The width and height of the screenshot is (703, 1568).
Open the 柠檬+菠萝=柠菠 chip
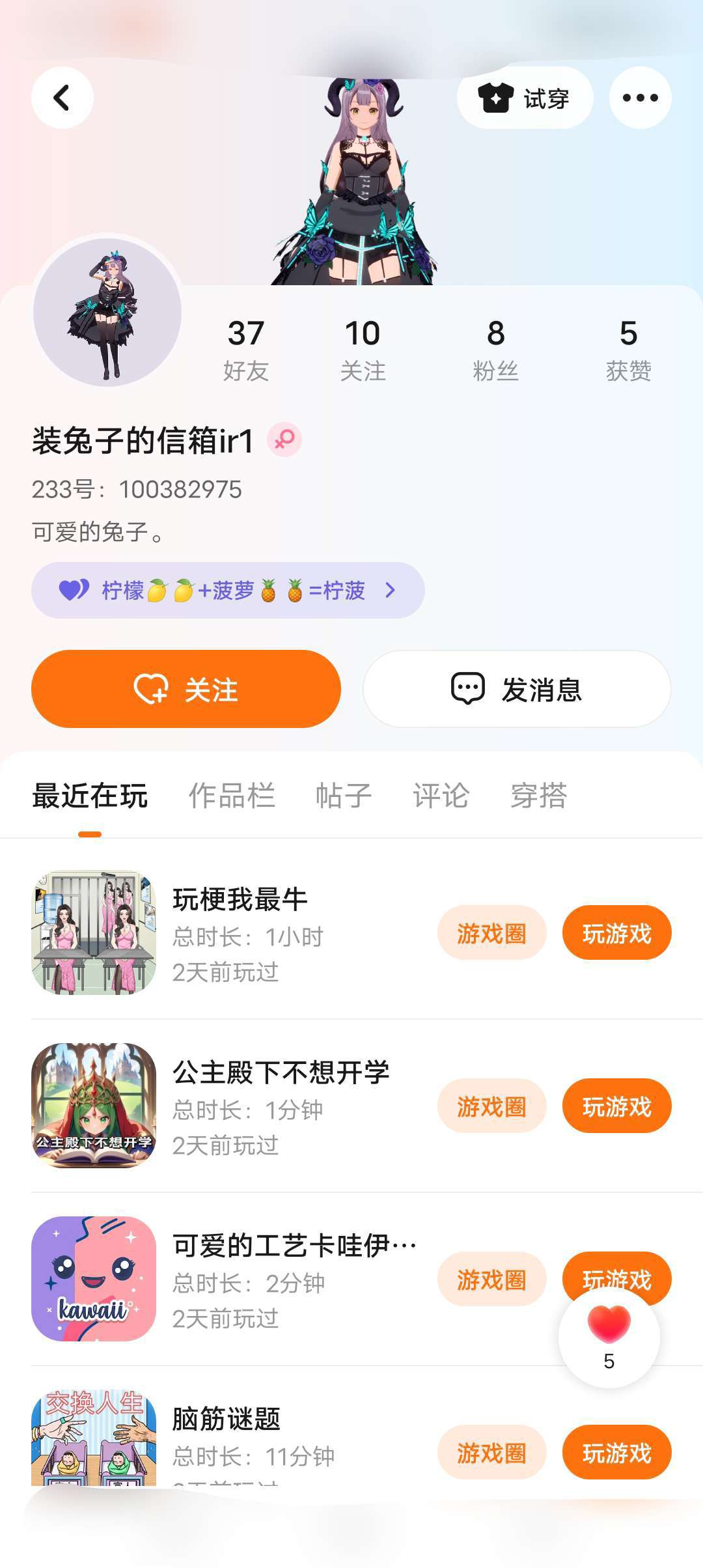228,590
